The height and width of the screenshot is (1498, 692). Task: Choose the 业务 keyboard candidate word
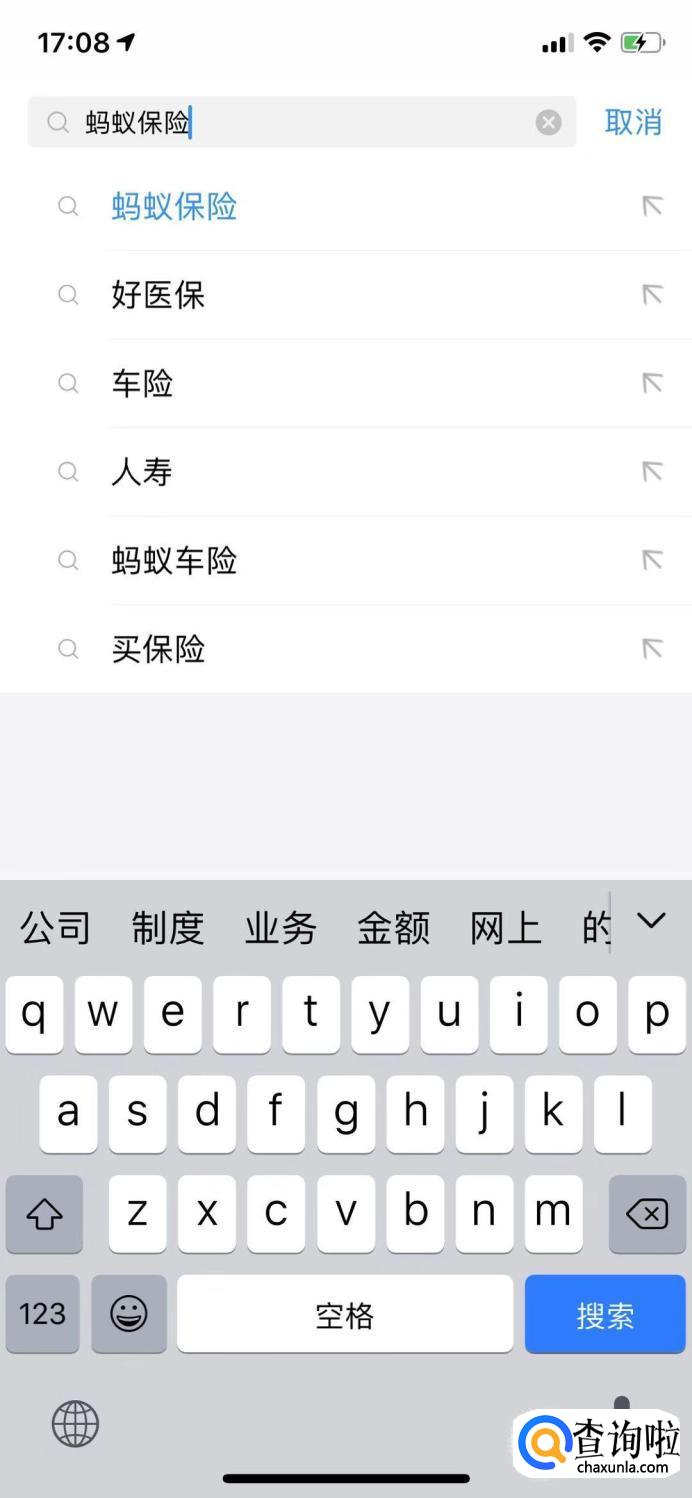pyautogui.click(x=281, y=927)
